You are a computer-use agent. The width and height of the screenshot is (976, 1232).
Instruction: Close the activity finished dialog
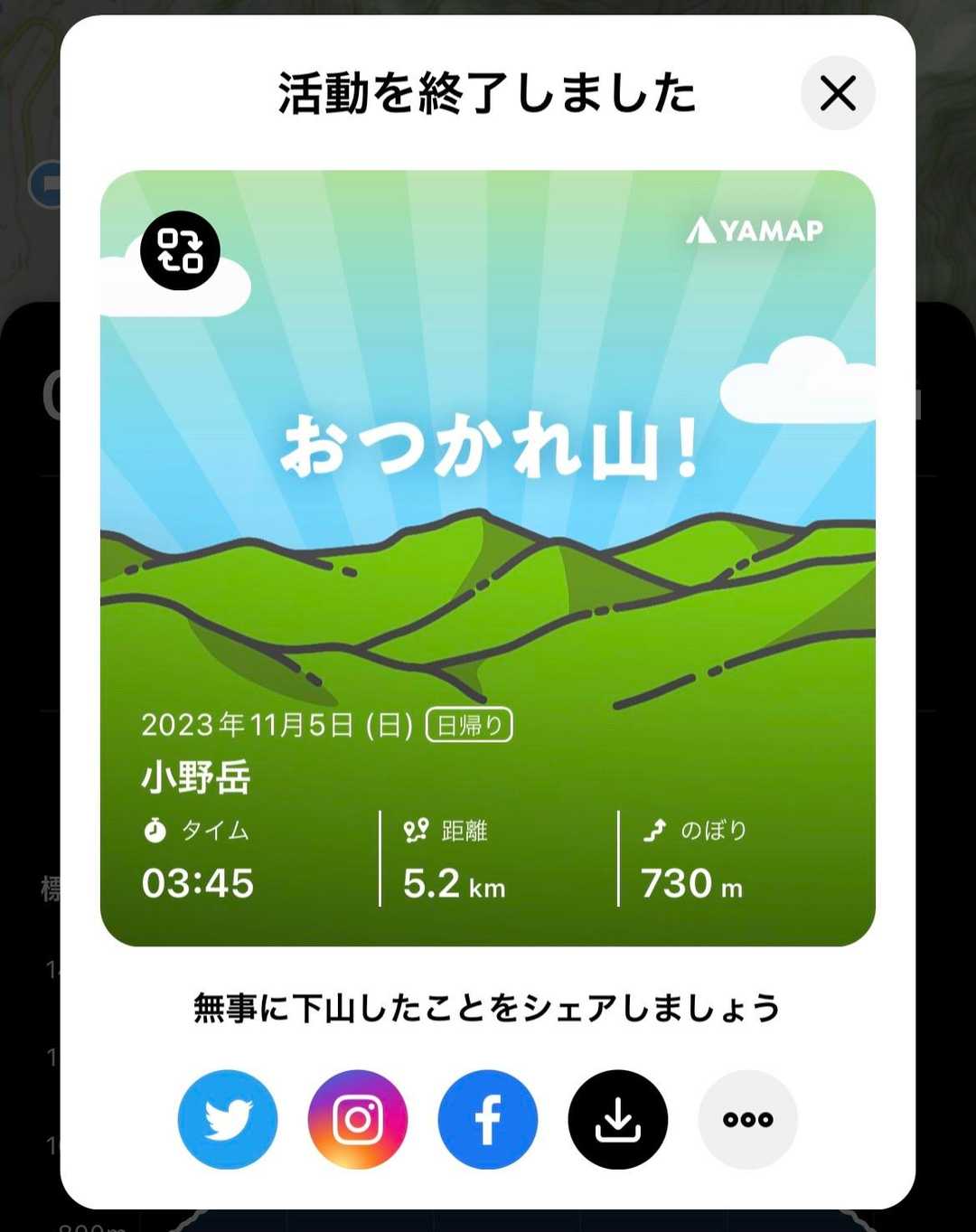838,93
